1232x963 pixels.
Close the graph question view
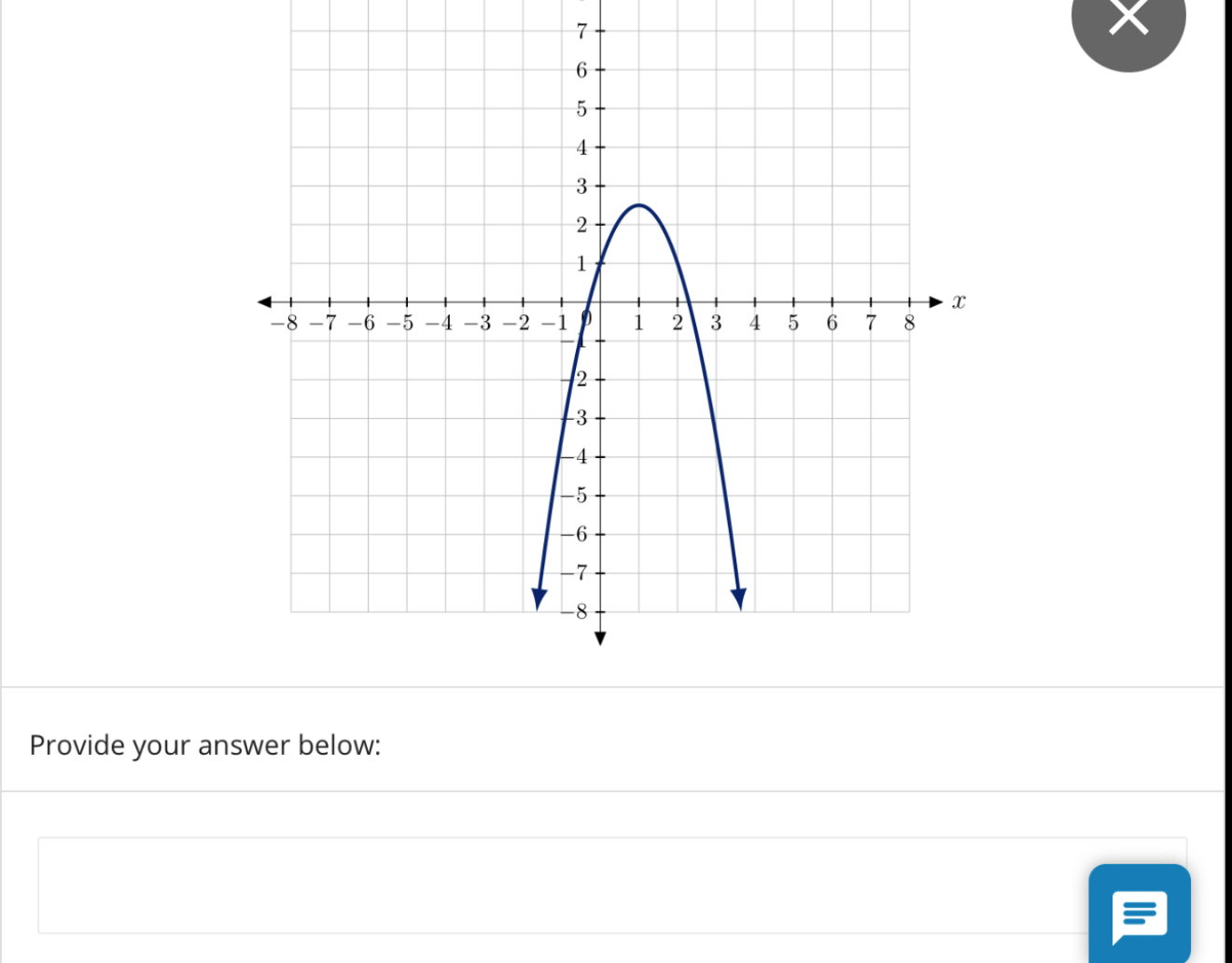(1127, 21)
